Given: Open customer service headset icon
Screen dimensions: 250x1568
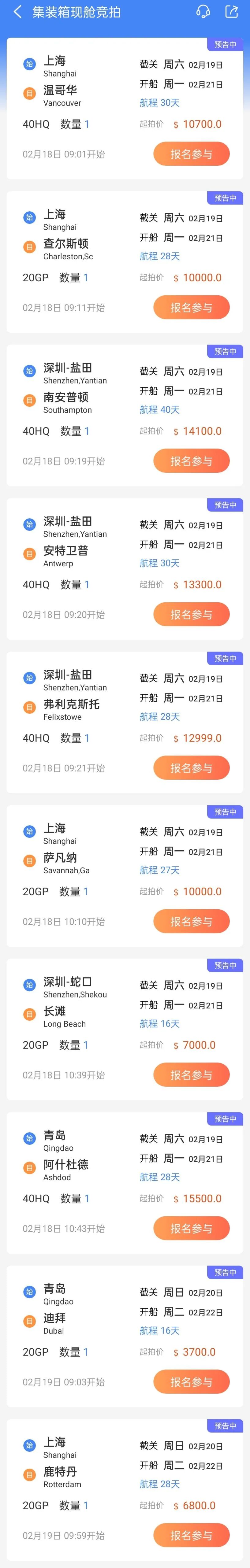Looking at the screenshot, I should click(x=203, y=12).
